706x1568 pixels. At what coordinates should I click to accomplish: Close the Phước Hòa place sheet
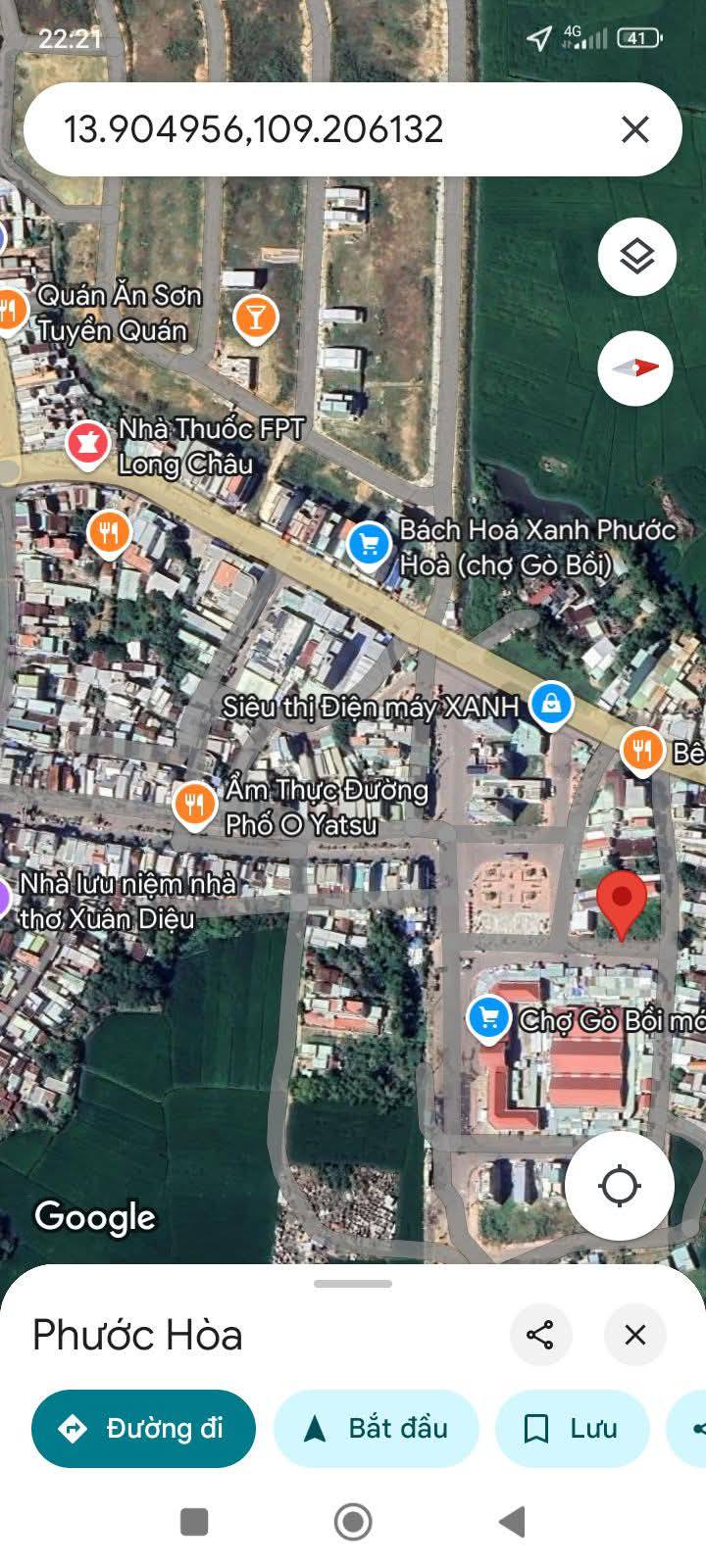click(635, 1335)
